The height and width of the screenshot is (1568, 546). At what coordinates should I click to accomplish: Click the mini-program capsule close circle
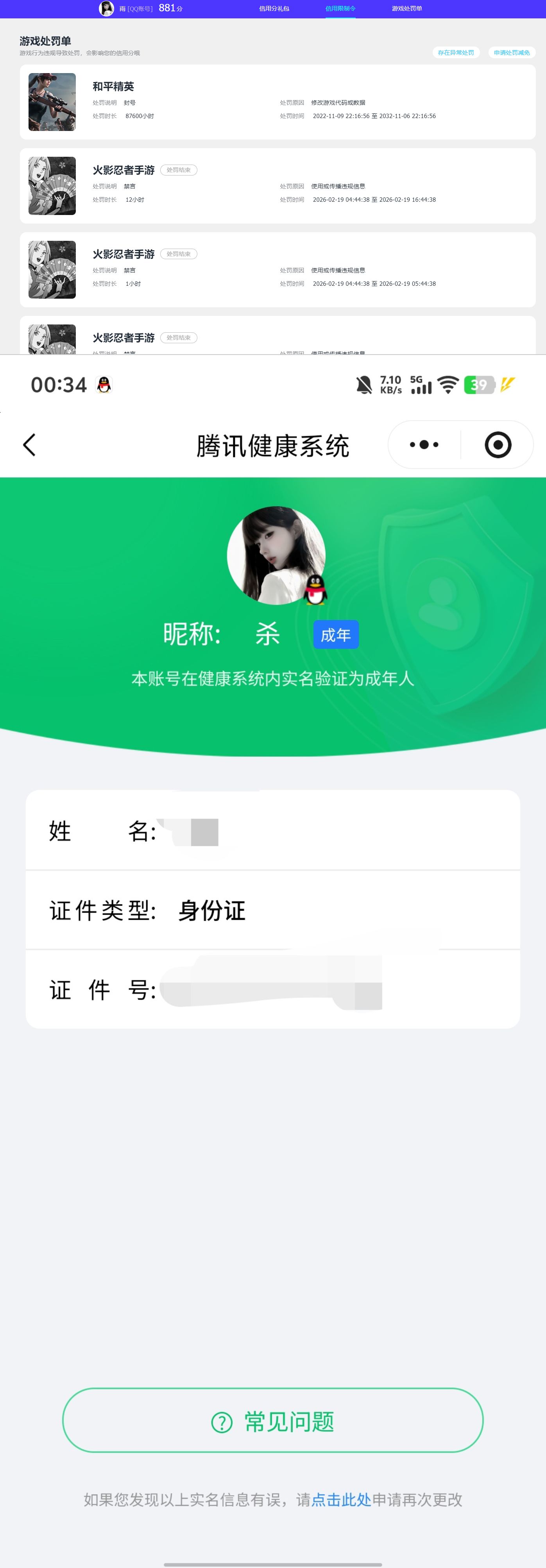pyautogui.click(x=498, y=445)
